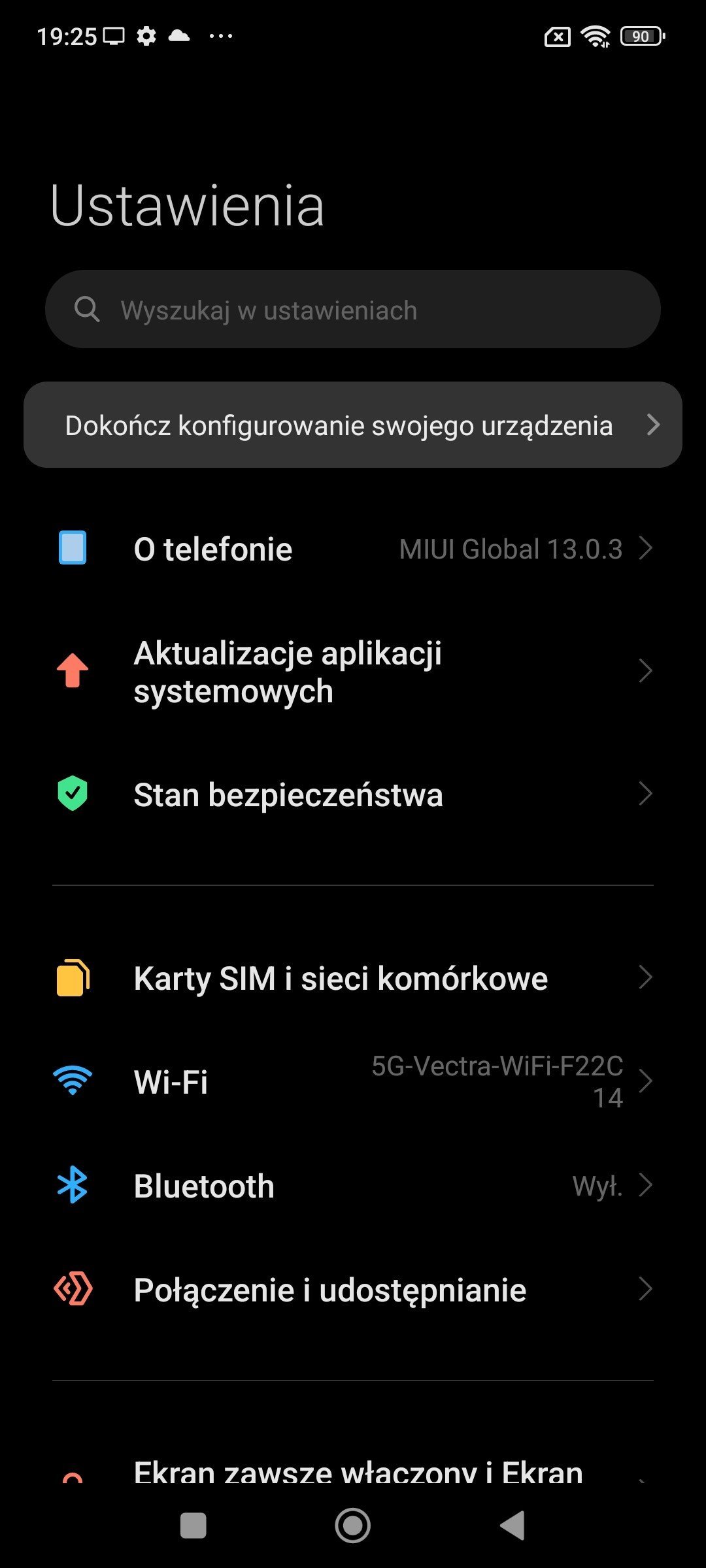Go to the home screen
Image resolution: width=706 pixels, height=1568 pixels.
coord(353,1526)
